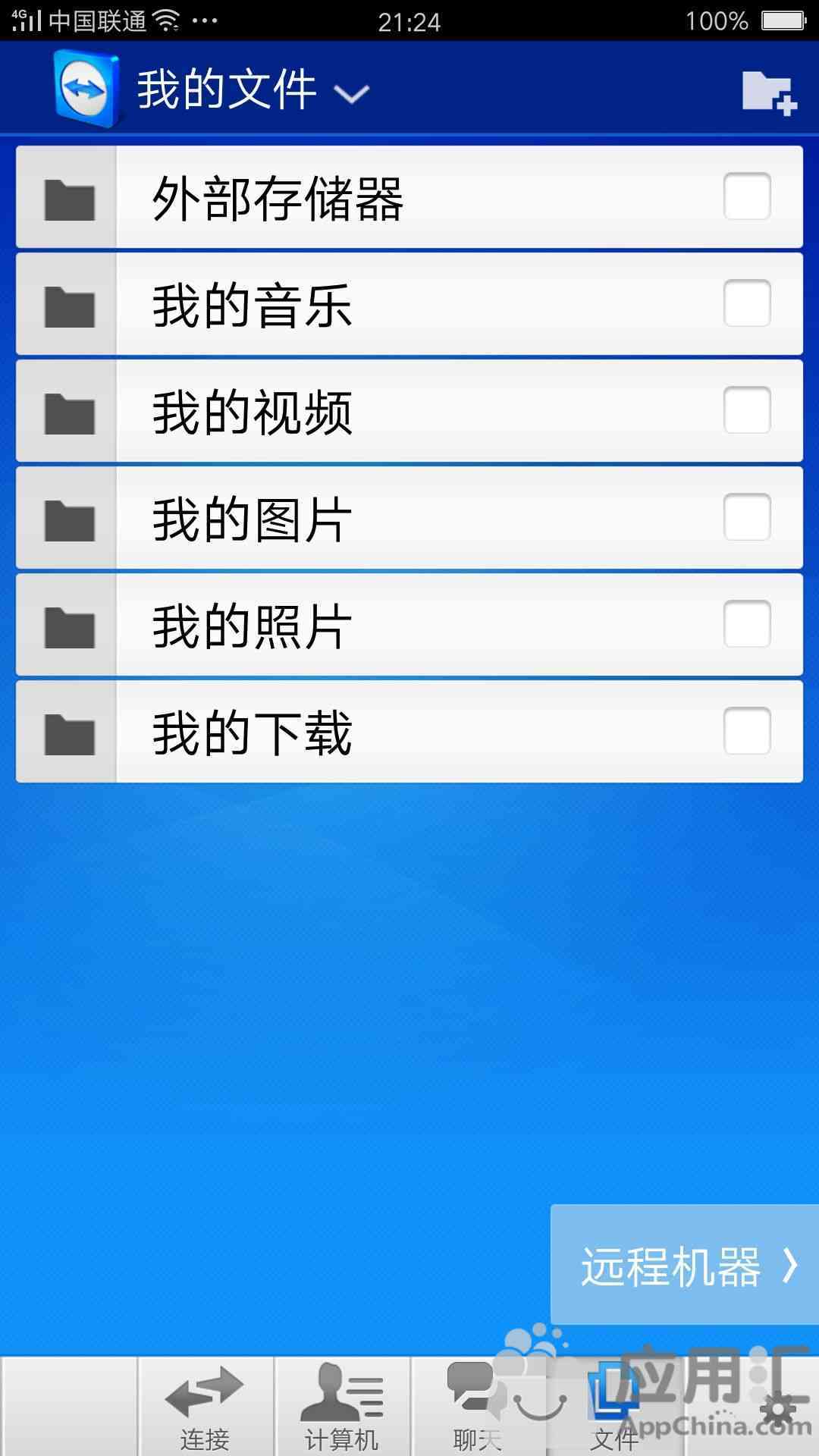Open the 我的视频 folder
This screenshot has width=819, height=1456.
[x=409, y=411]
